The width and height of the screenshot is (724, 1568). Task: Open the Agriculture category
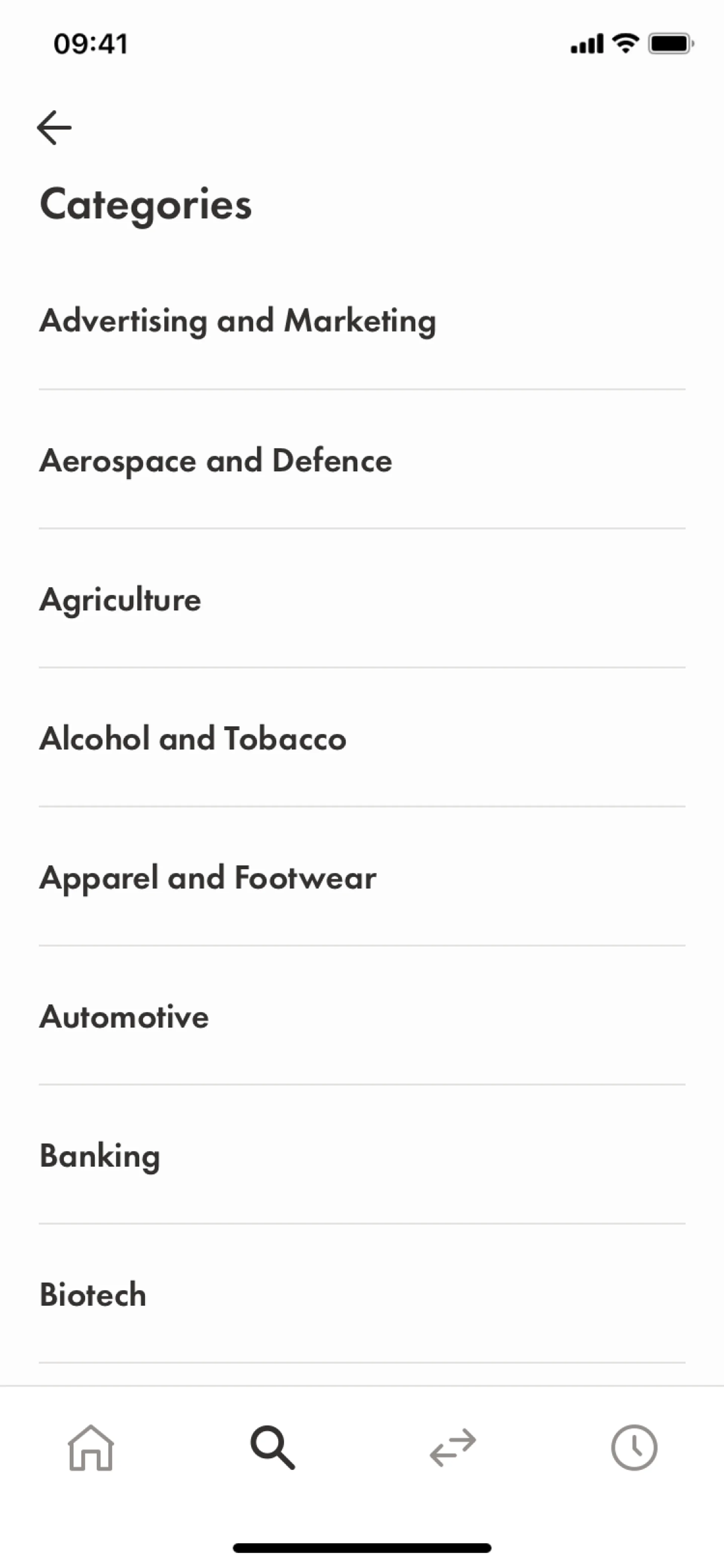120,600
